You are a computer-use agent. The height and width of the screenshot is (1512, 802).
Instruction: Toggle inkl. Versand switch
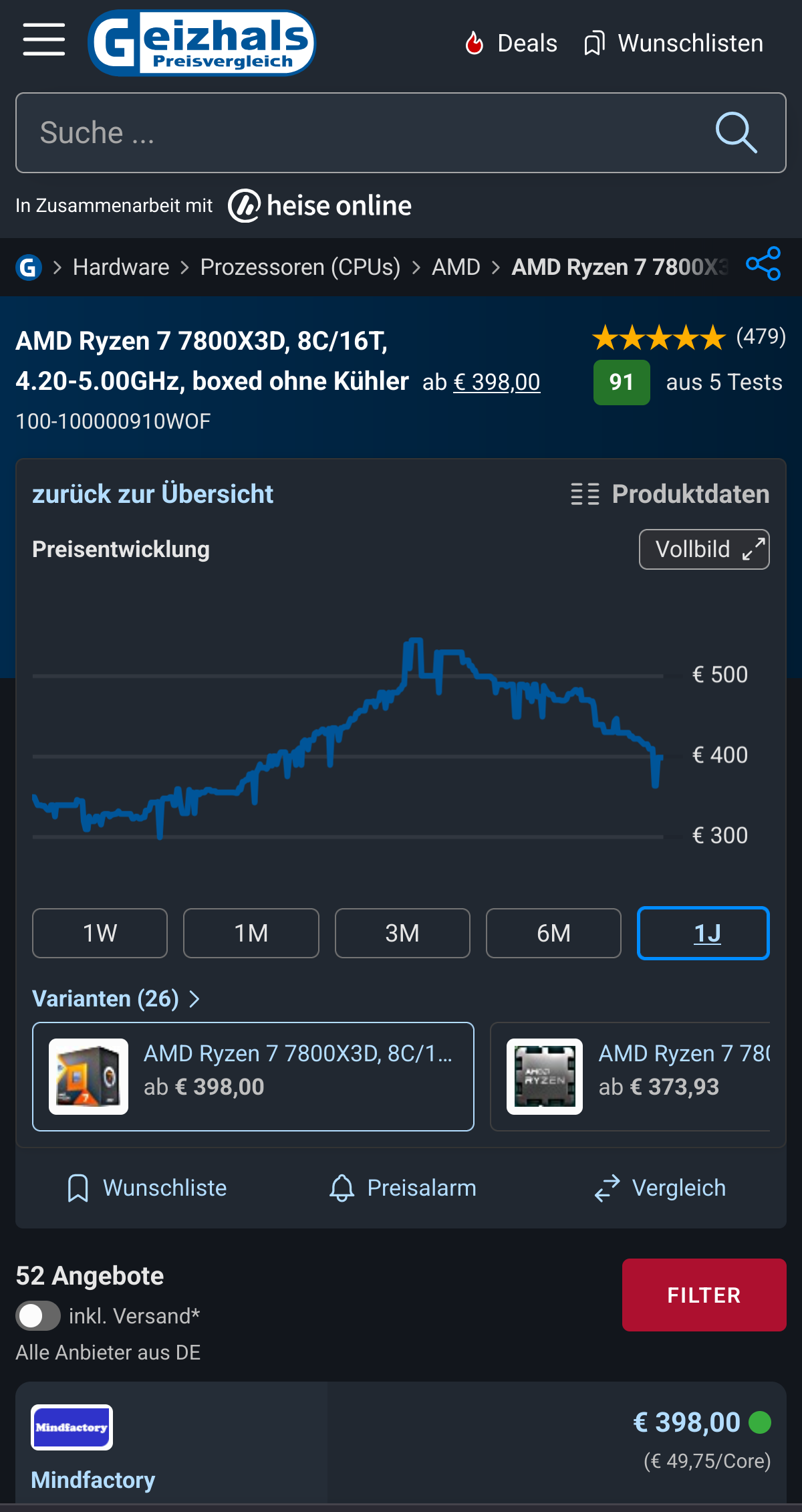38,1316
